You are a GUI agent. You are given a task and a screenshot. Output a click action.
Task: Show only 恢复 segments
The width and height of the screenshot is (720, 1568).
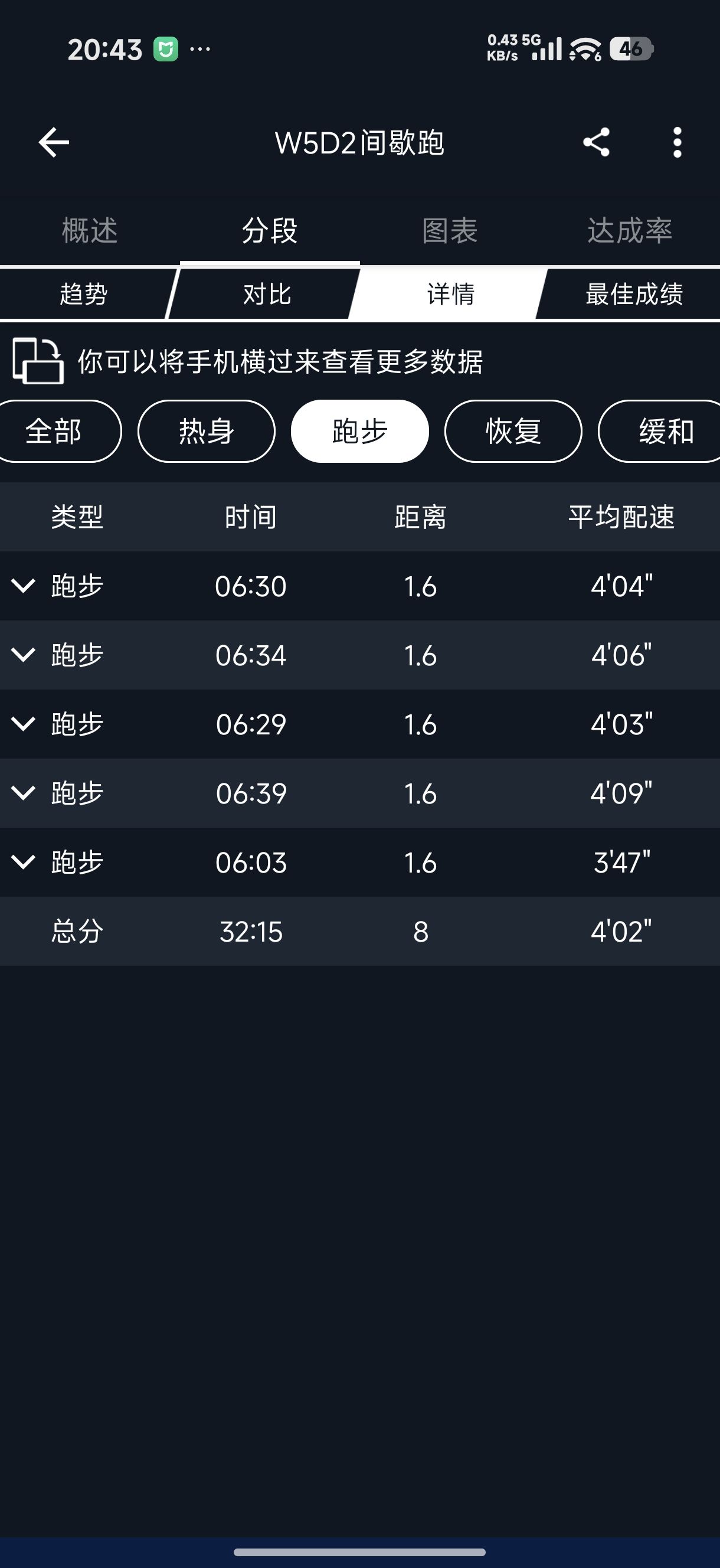click(x=513, y=432)
